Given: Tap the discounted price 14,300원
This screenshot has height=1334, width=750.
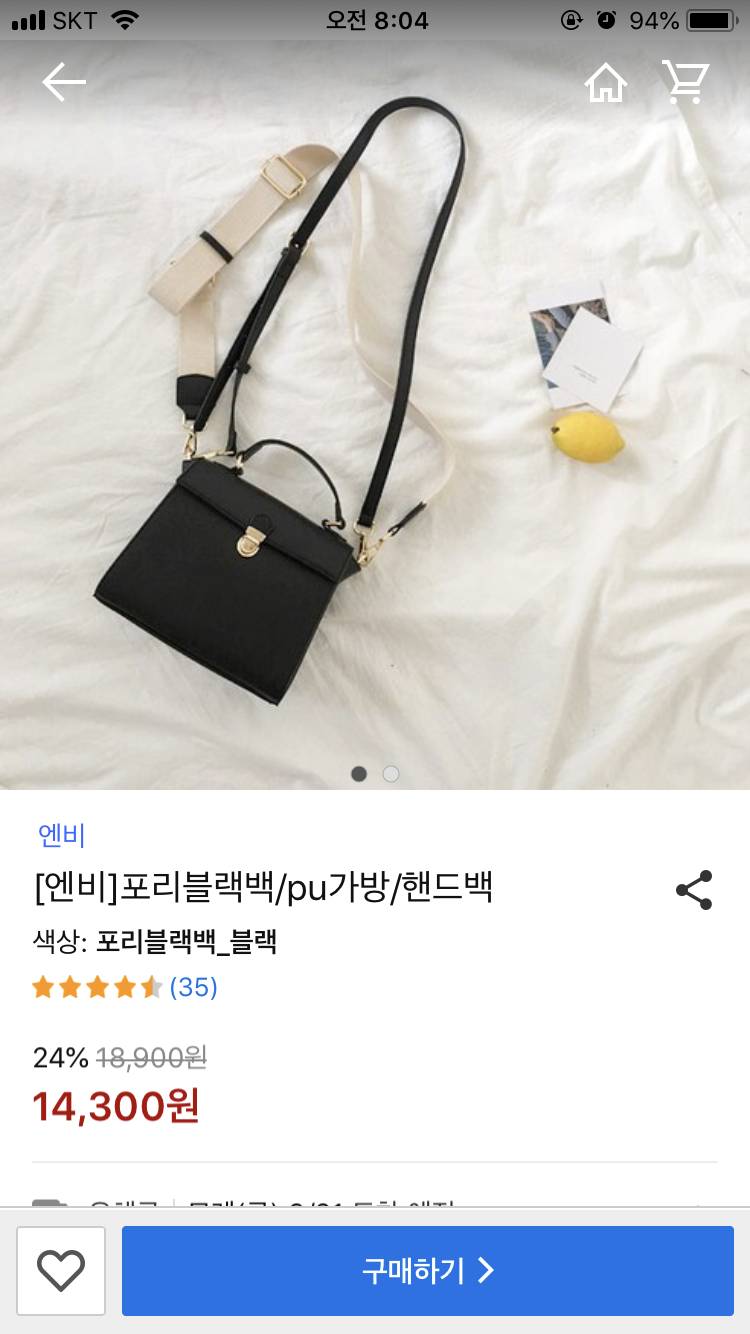Looking at the screenshot, I should (x=113, y=1106).
